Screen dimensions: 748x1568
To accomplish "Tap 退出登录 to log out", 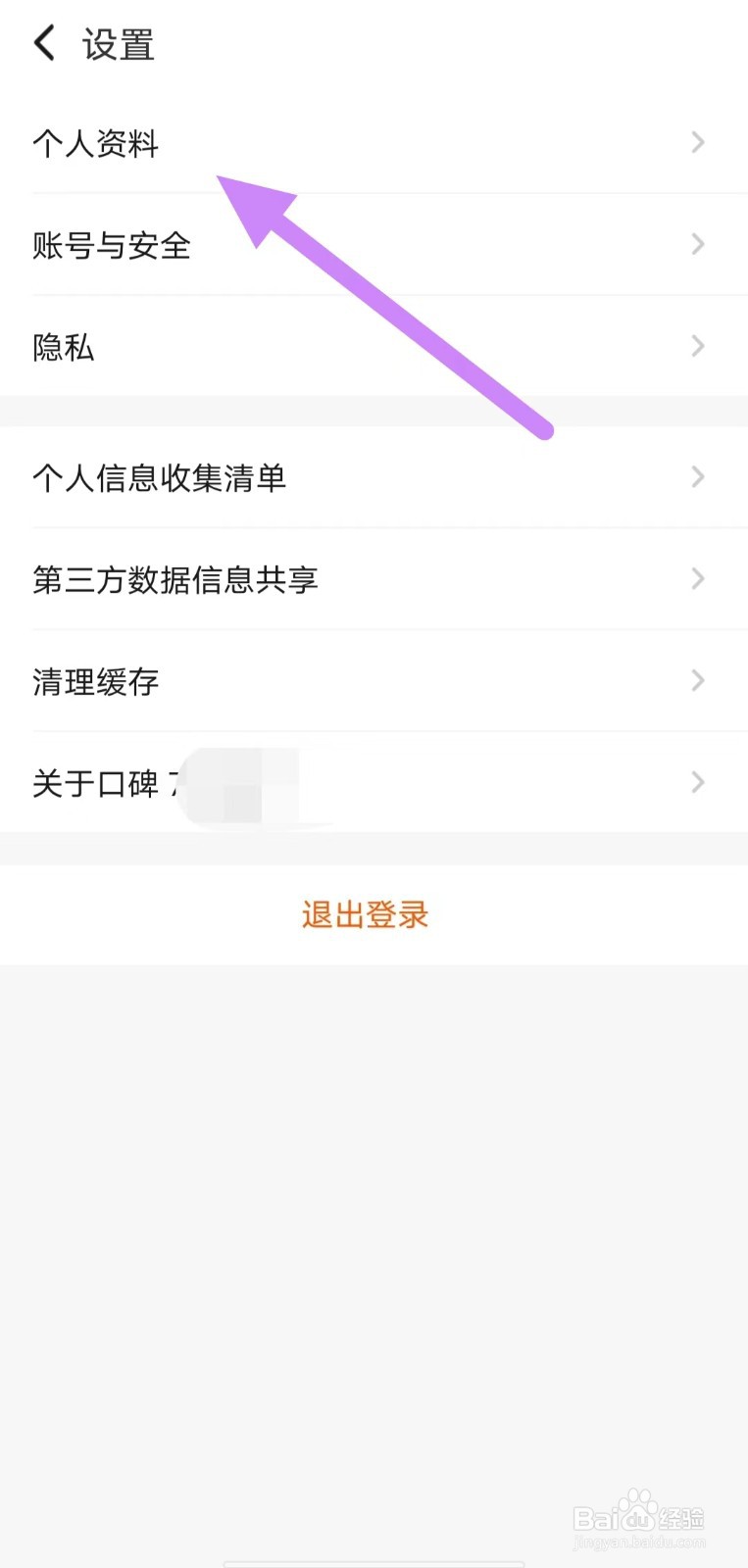I will coord(364,913).
